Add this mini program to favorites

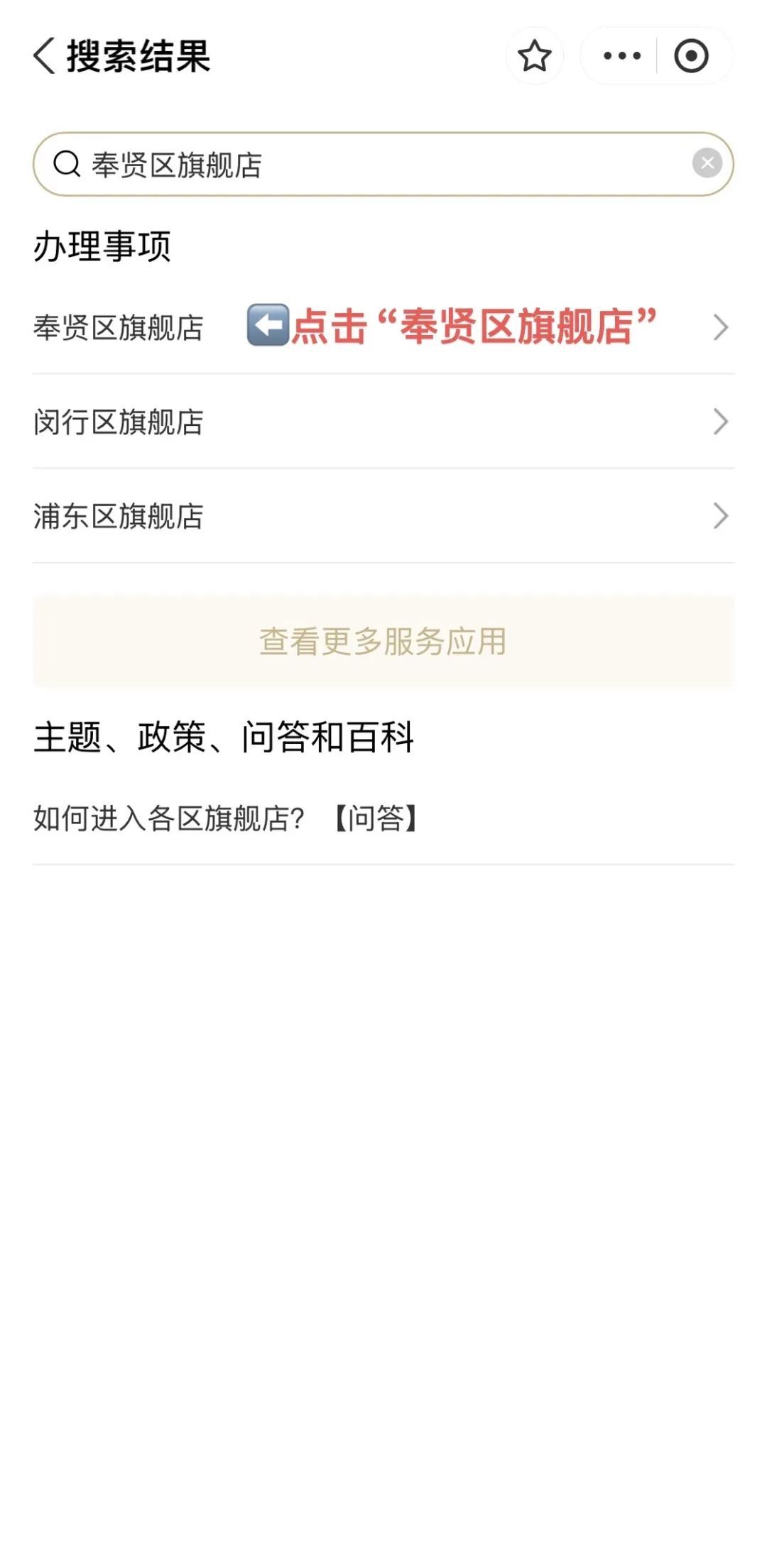(534, 56)
